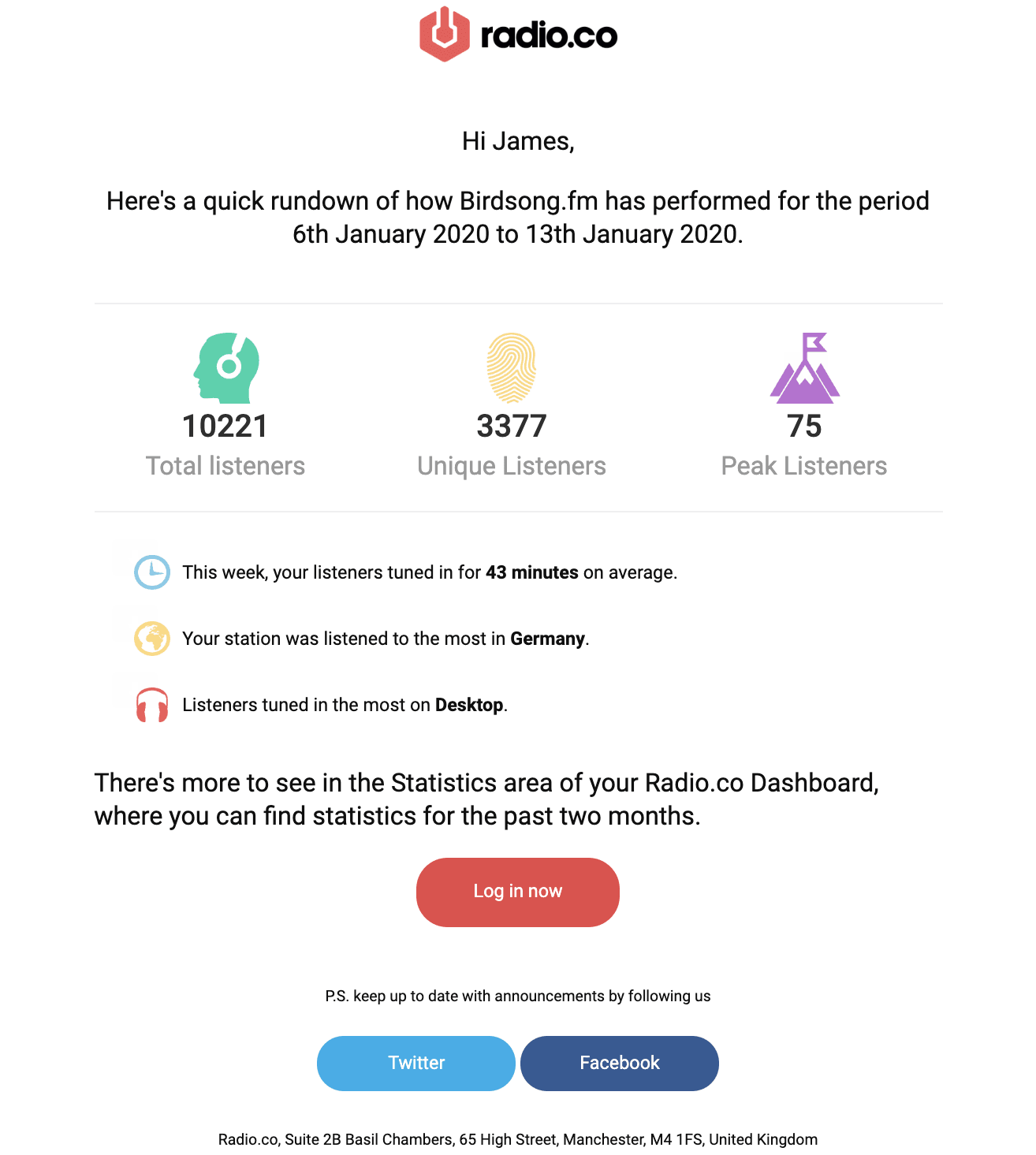Click the bold Desktop text
Screen dimensions: 1036x1155
[468, 705]
